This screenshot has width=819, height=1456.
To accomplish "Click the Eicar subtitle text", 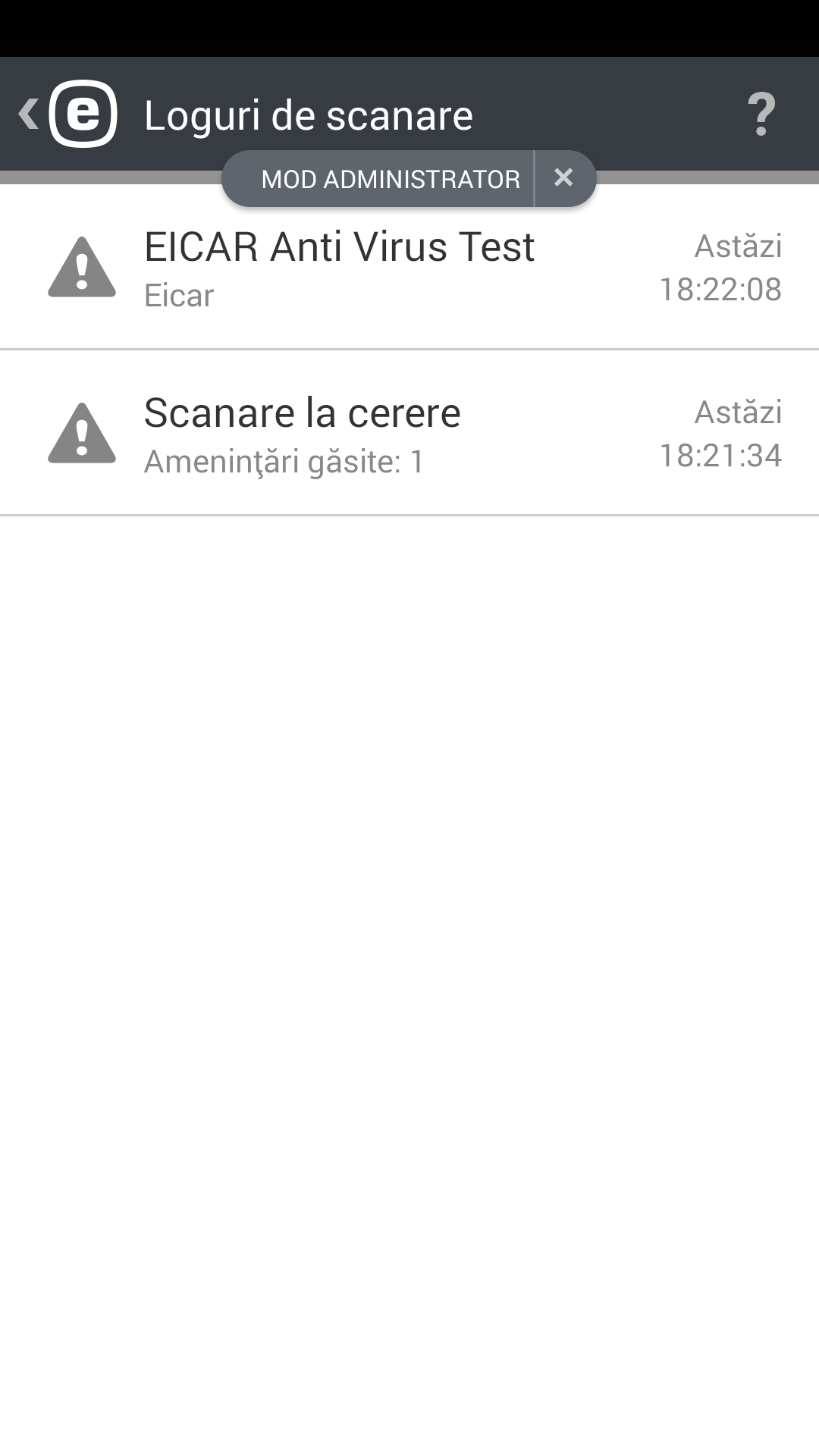I will tap(178, 295).
